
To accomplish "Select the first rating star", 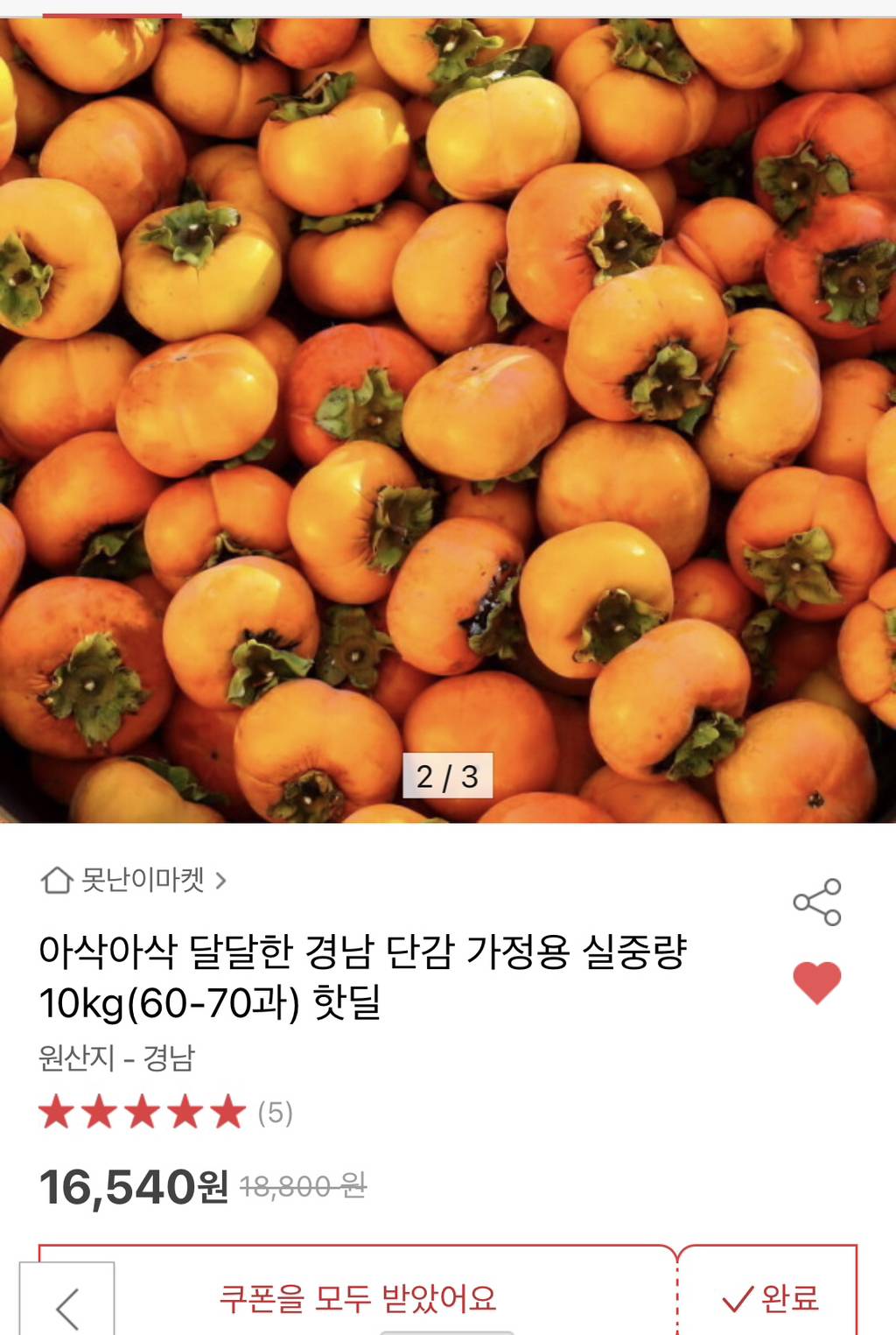I will point(55,1113).
